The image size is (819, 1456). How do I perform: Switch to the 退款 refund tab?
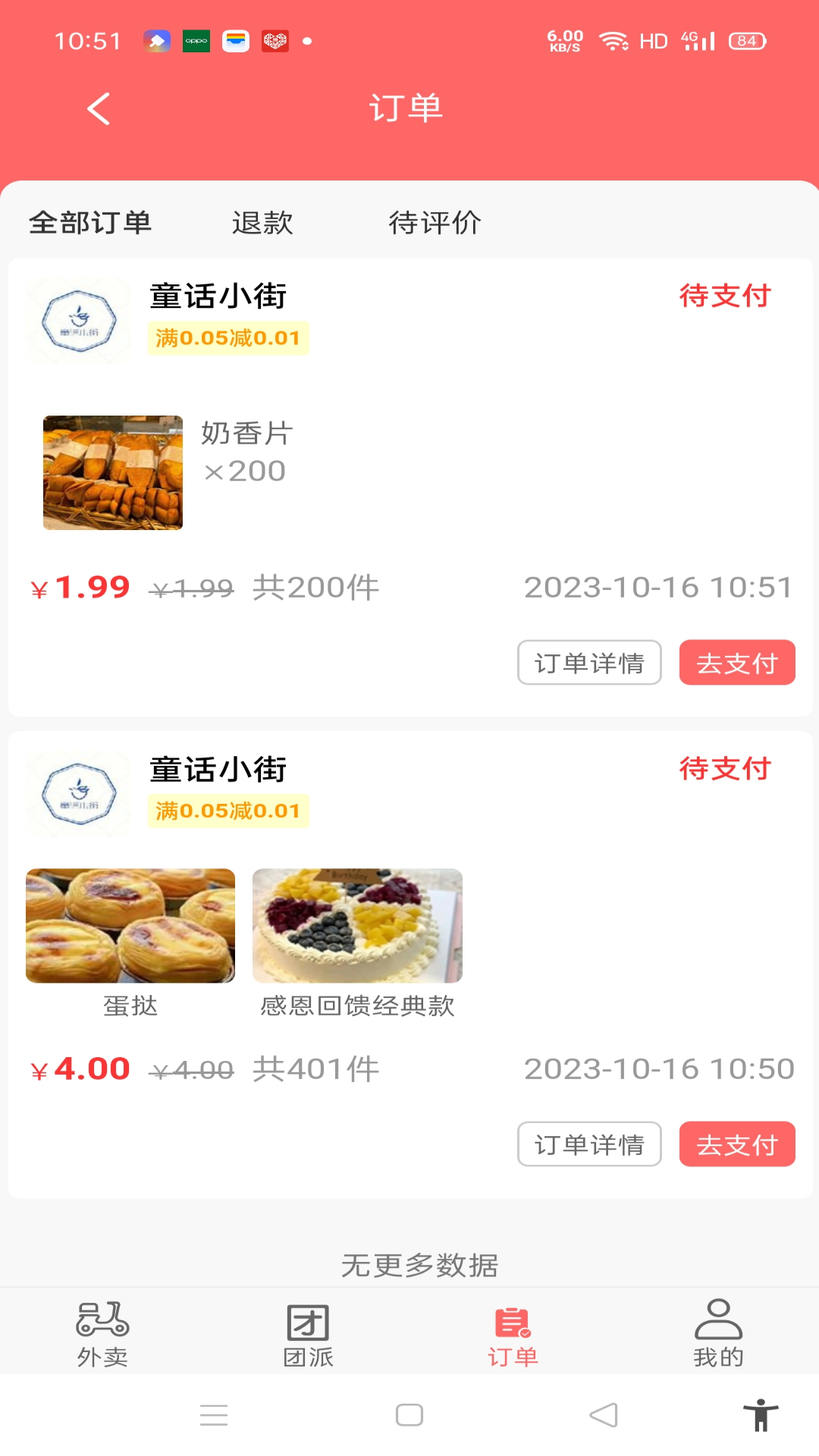(x=262, y=223)
